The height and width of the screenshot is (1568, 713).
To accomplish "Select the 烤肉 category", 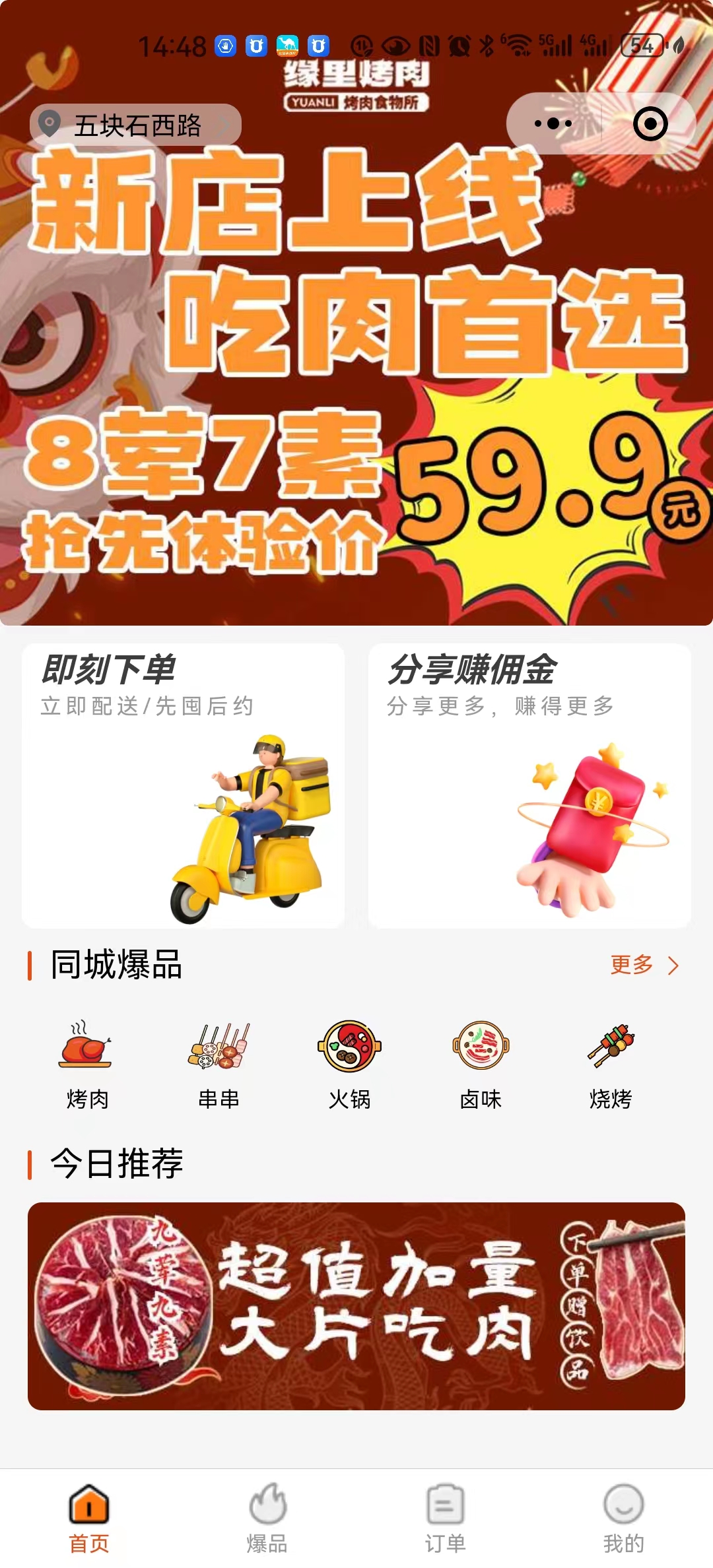I will [x=86, y=1064].
